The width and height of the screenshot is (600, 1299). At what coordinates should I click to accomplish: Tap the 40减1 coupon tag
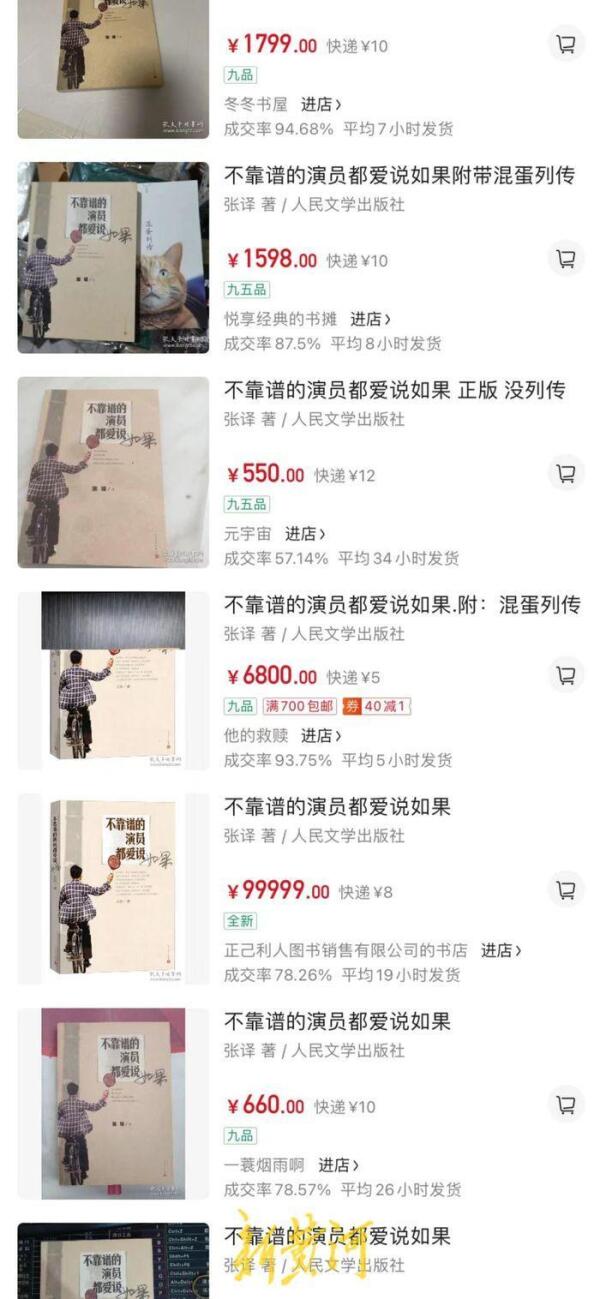tap(376, 706)
